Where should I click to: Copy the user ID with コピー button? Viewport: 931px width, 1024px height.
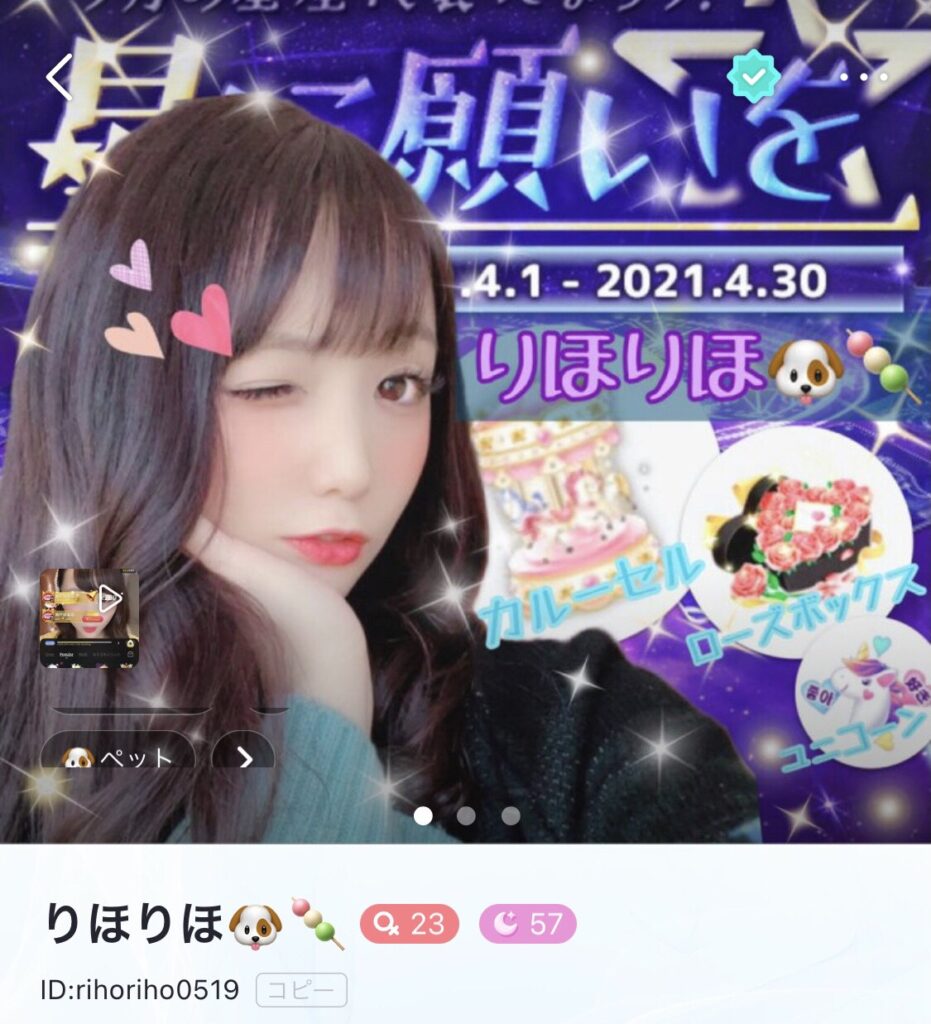click(301, 990)
